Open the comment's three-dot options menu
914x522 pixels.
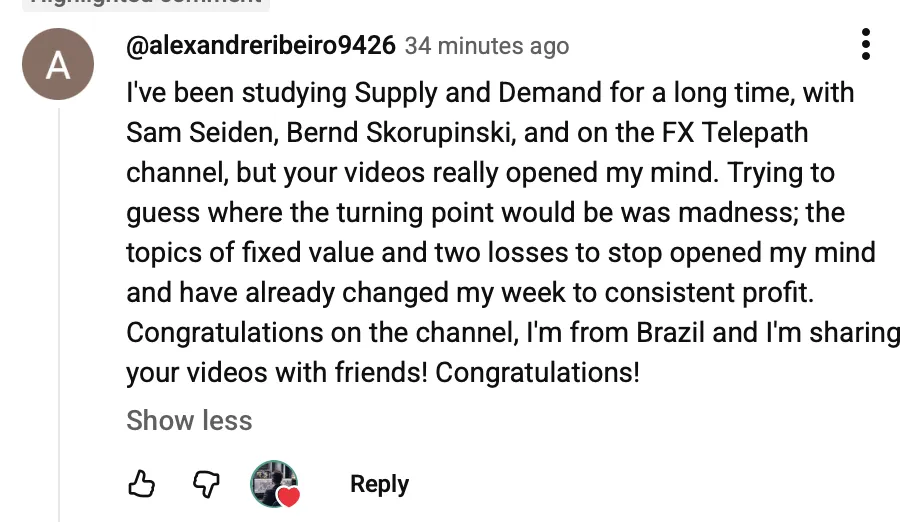pyautogui.click(x=866, y=44)
